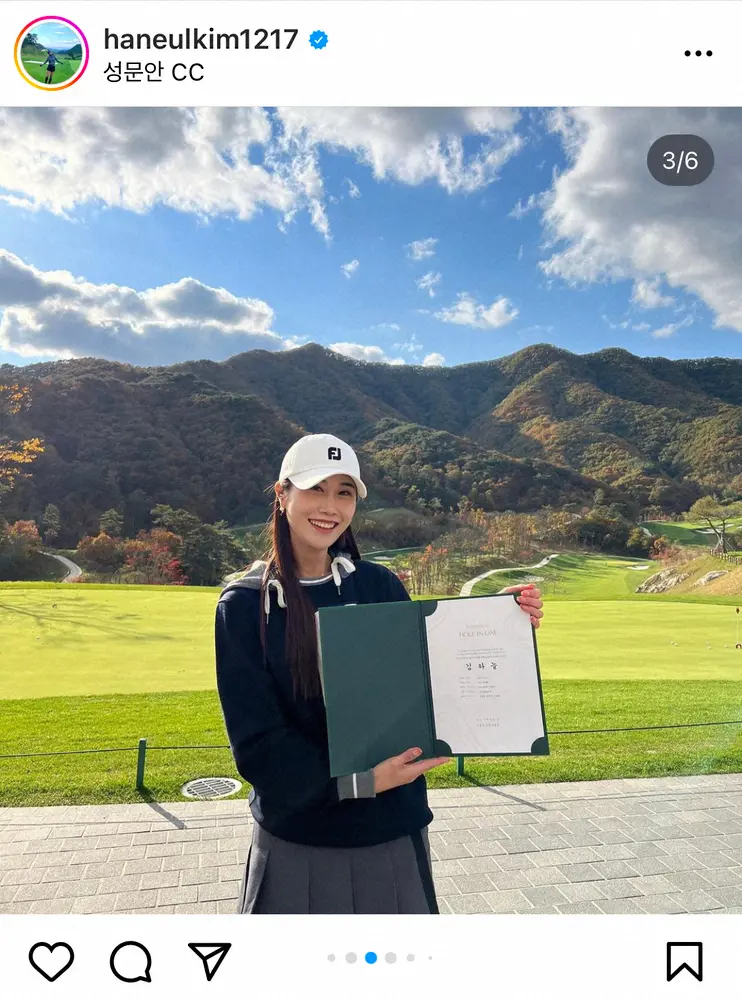
Task: Open the post's three-dot options menu
Action: pyautogui.click(x=698, y=53)
